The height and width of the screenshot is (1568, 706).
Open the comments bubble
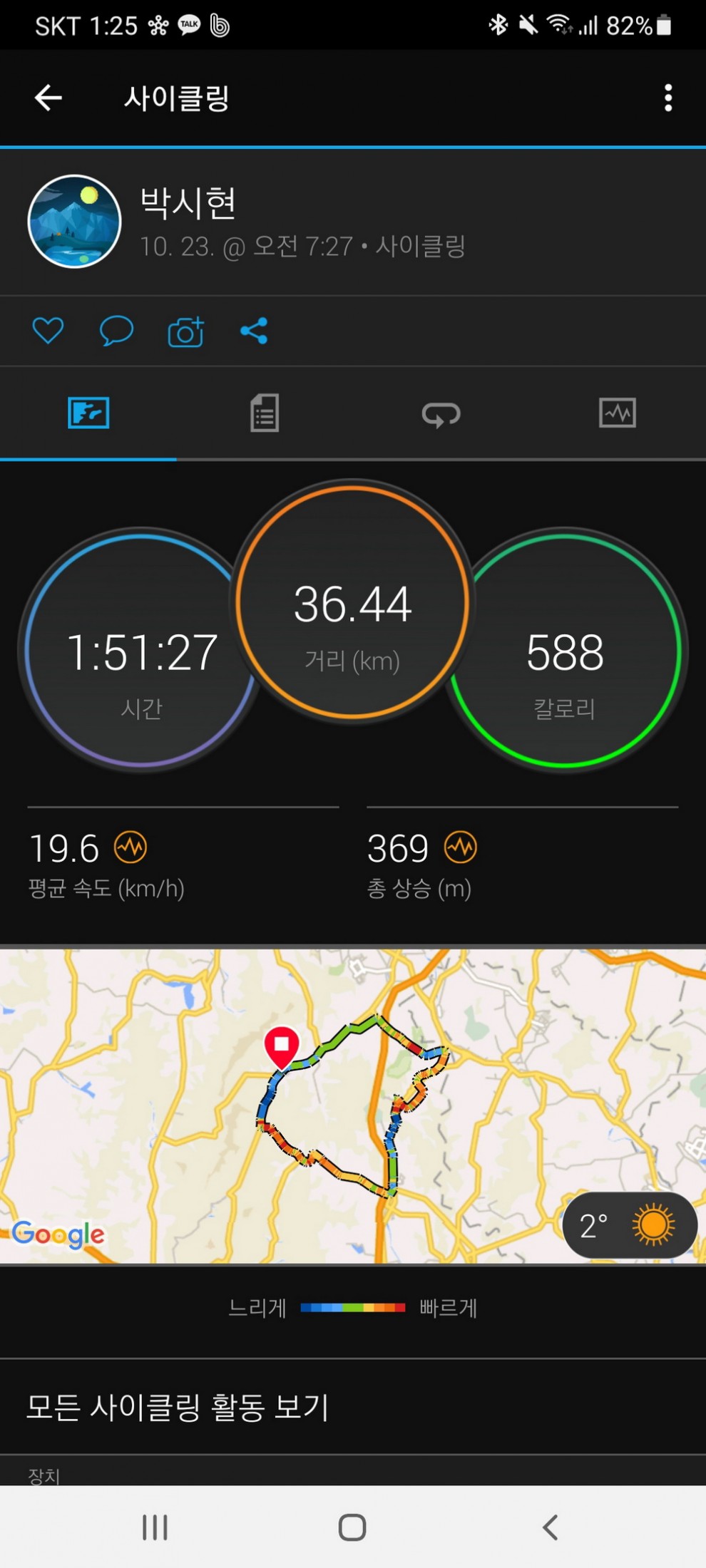tap(116, 331)
